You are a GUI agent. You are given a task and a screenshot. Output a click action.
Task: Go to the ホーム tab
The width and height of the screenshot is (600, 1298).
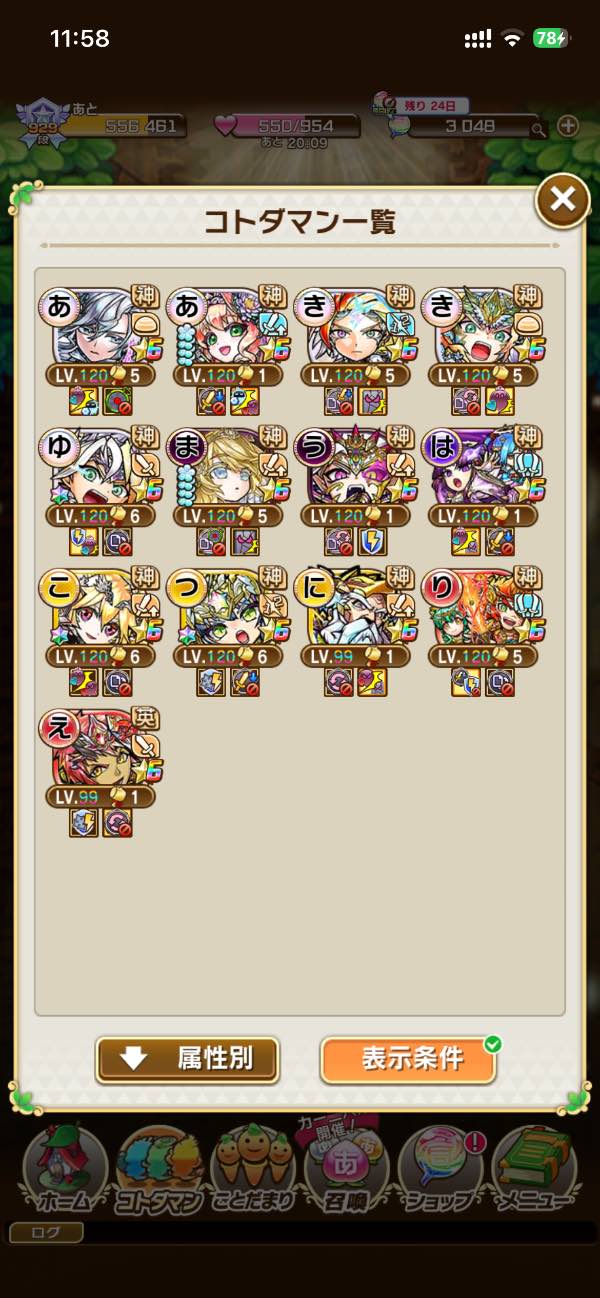pyautogui.click(x=65, y=1170)
